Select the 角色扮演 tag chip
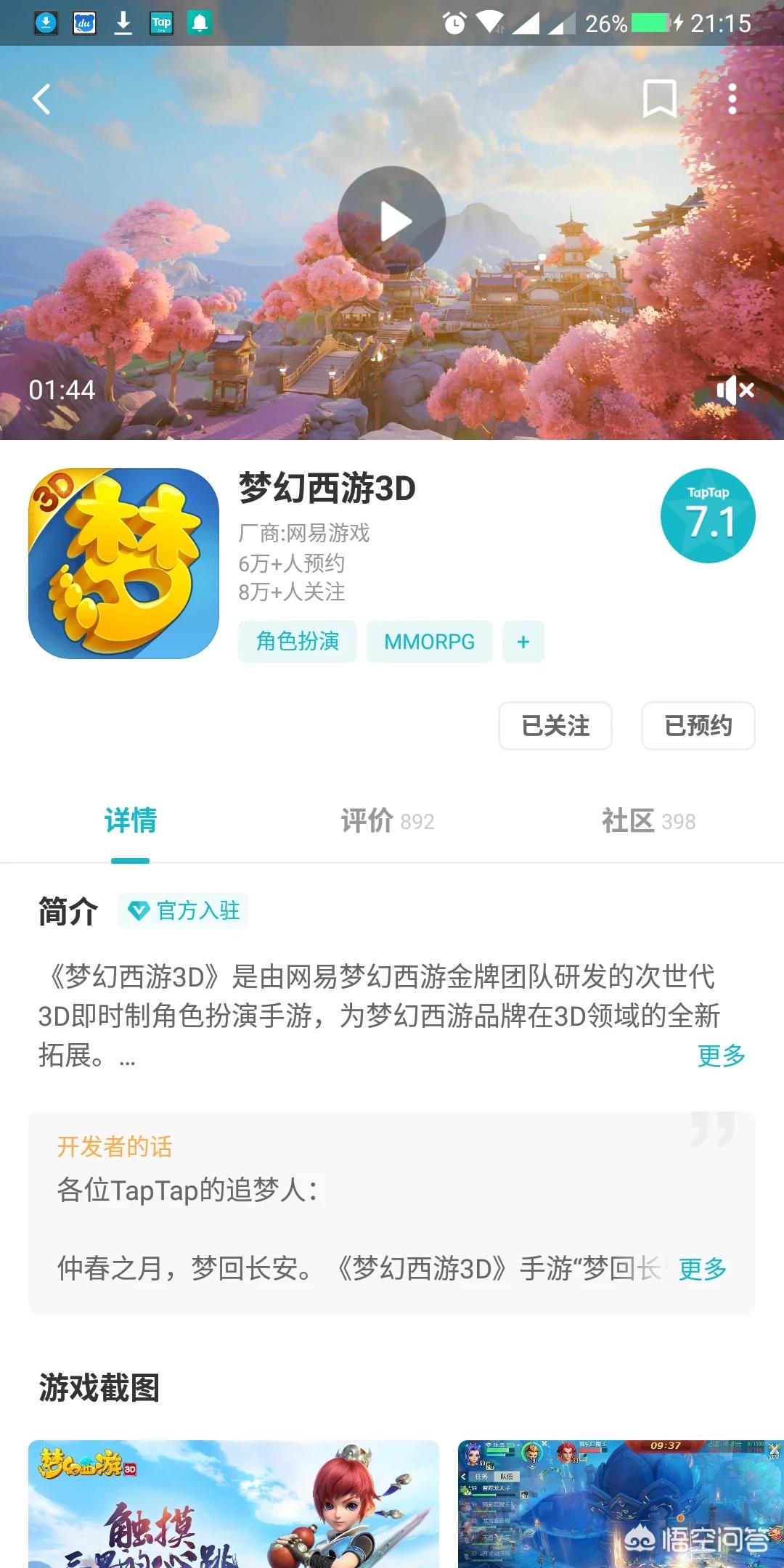The height and width of the screenshot is (1568, 784). [298, 642]
